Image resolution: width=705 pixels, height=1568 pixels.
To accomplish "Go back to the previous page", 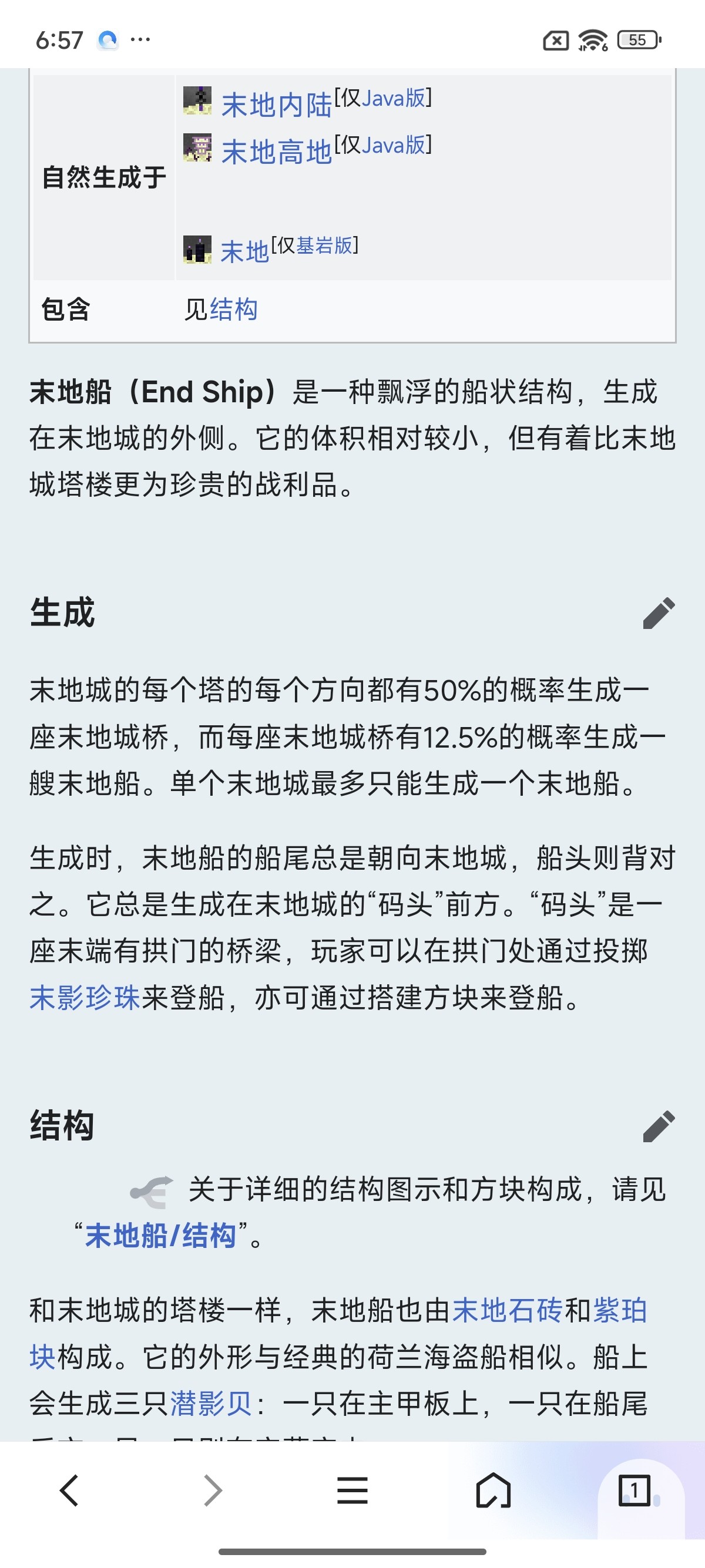I will click(x=70, y=1490).
